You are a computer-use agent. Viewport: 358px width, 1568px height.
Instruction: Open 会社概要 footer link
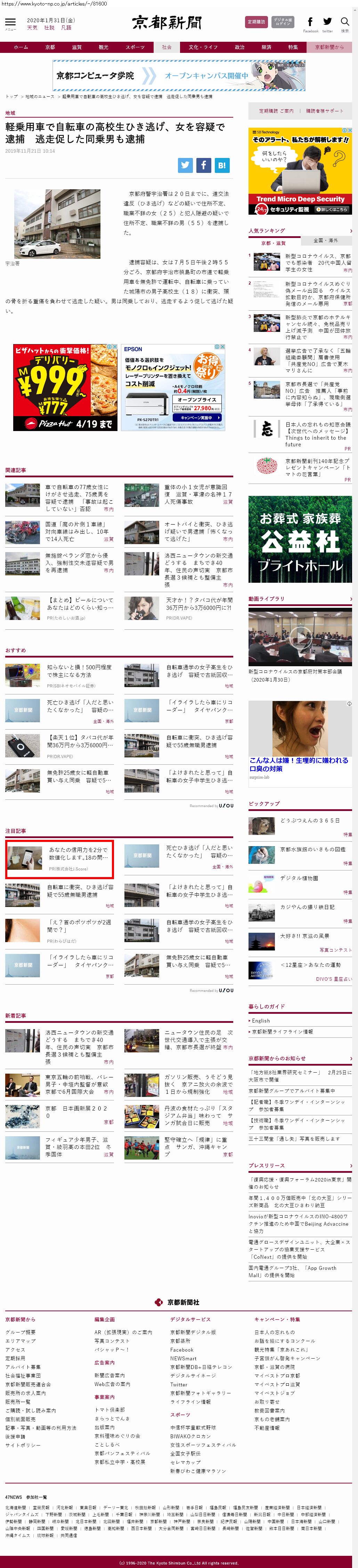pyautogui.click(x=21, y=1332)
